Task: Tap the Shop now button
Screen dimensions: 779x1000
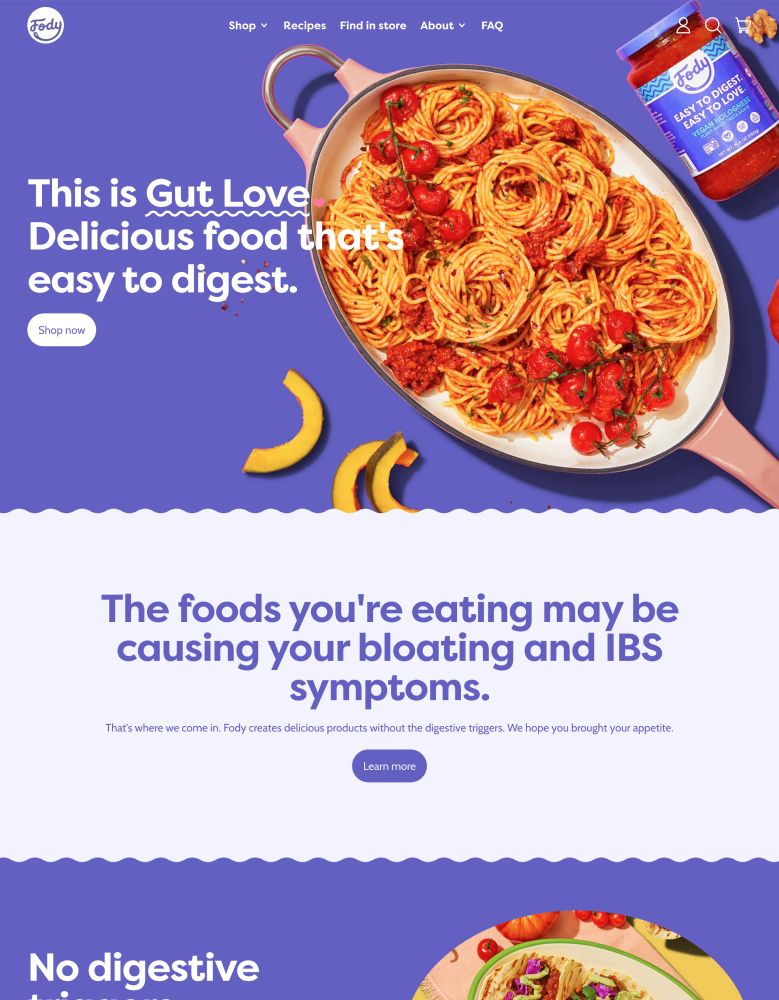Action: 62,330
